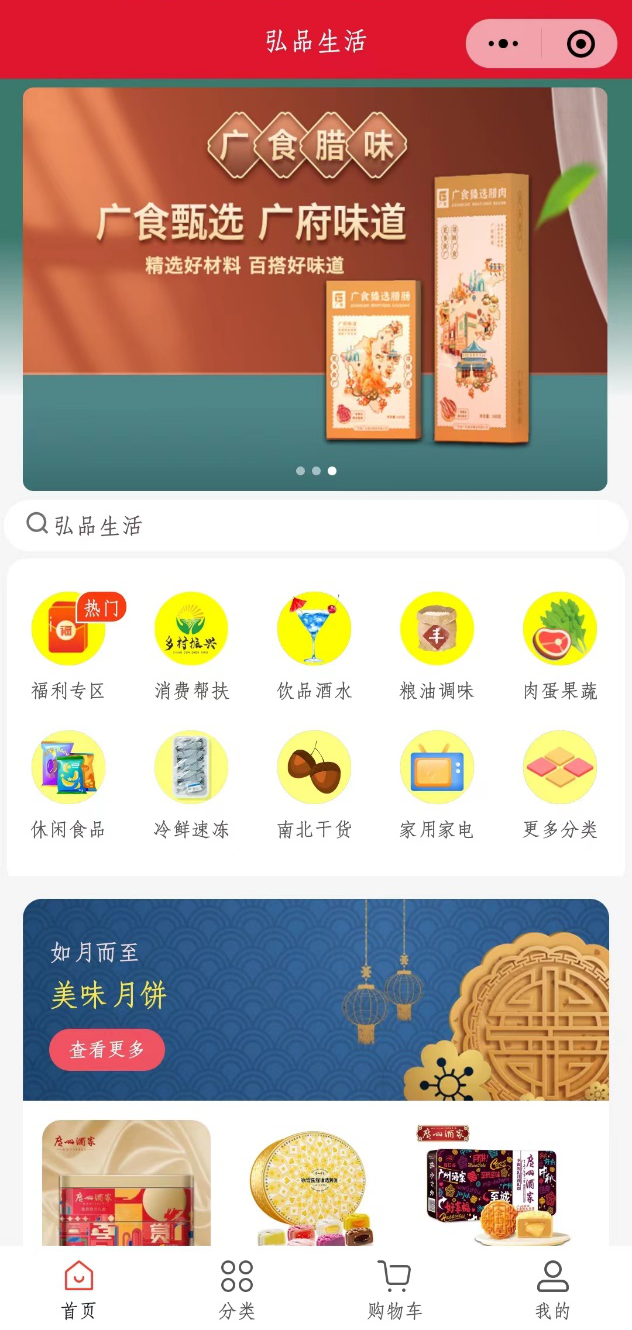Open the 广食腊味 promotional banner
Viewport: 632px width, 1330px height.
(x=315, y=288)
